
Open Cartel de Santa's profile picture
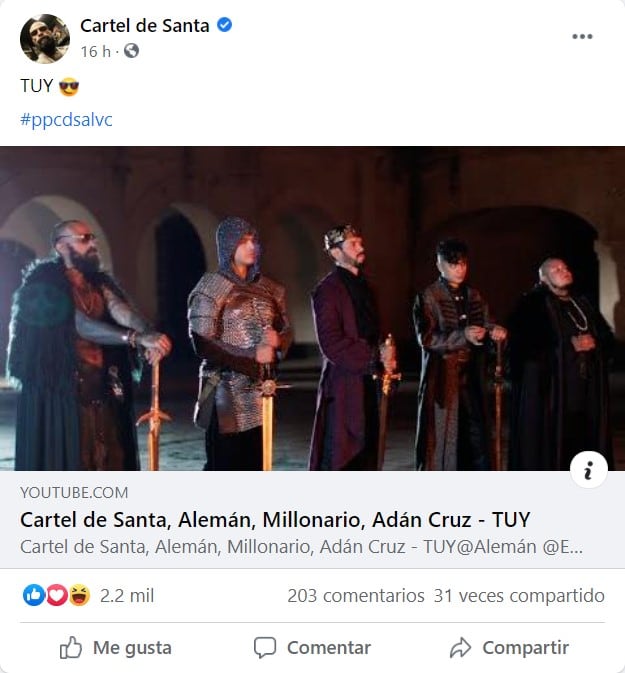click(x=45, y=38)
